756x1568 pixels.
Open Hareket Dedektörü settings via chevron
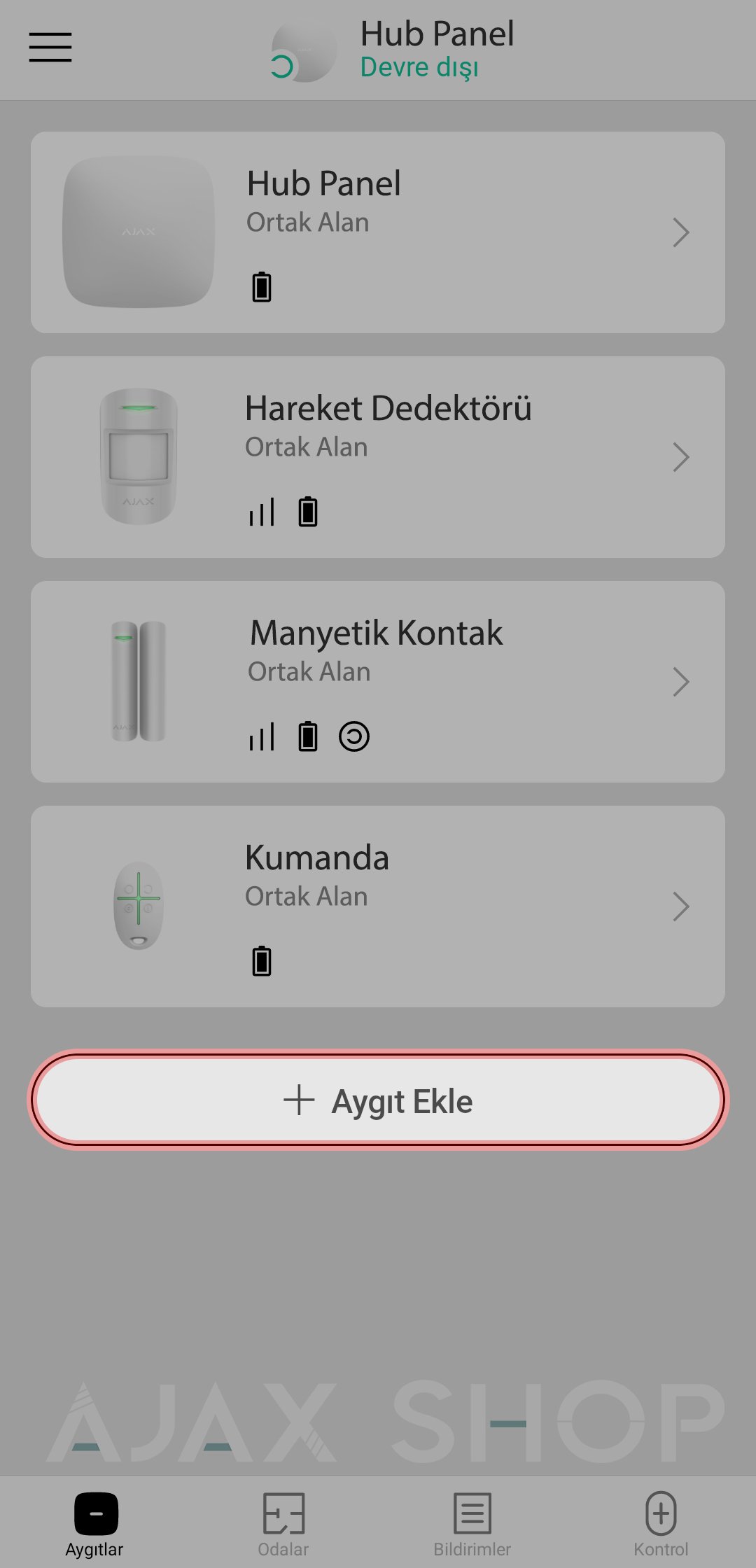680,456
